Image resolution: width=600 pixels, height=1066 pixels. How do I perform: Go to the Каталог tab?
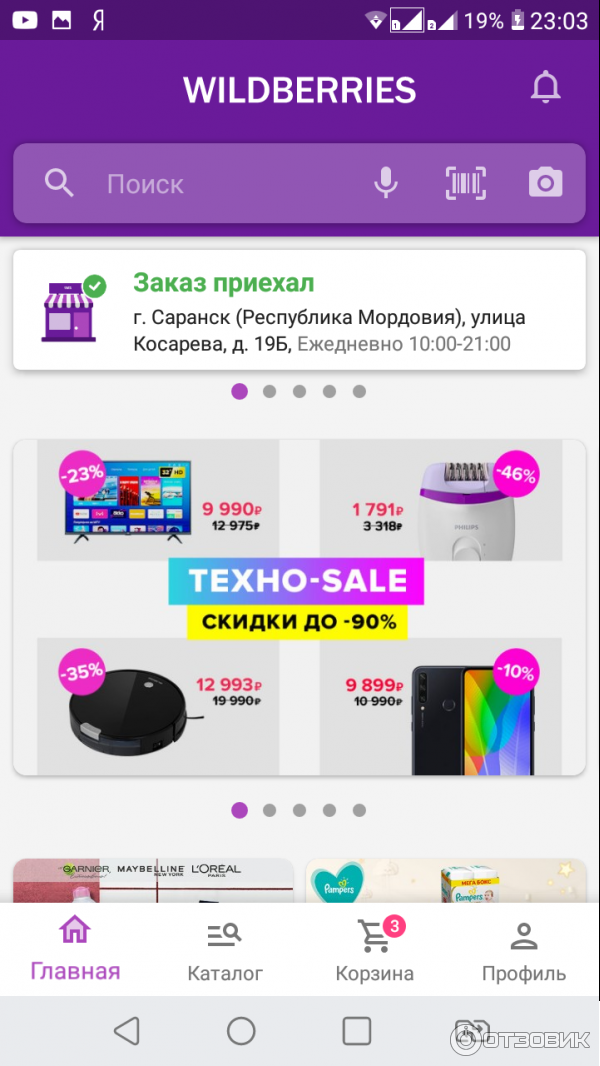coord(225,950)
